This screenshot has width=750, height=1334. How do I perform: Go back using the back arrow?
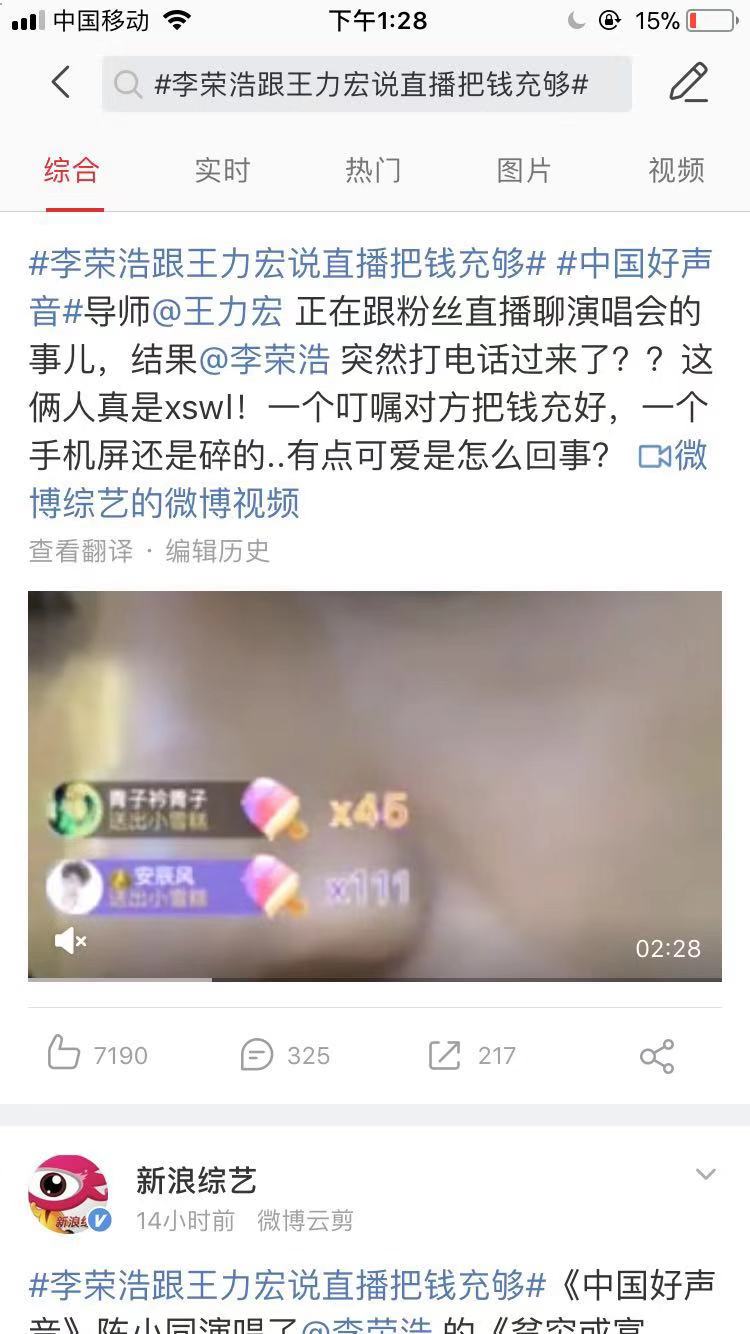pos(61,83)
